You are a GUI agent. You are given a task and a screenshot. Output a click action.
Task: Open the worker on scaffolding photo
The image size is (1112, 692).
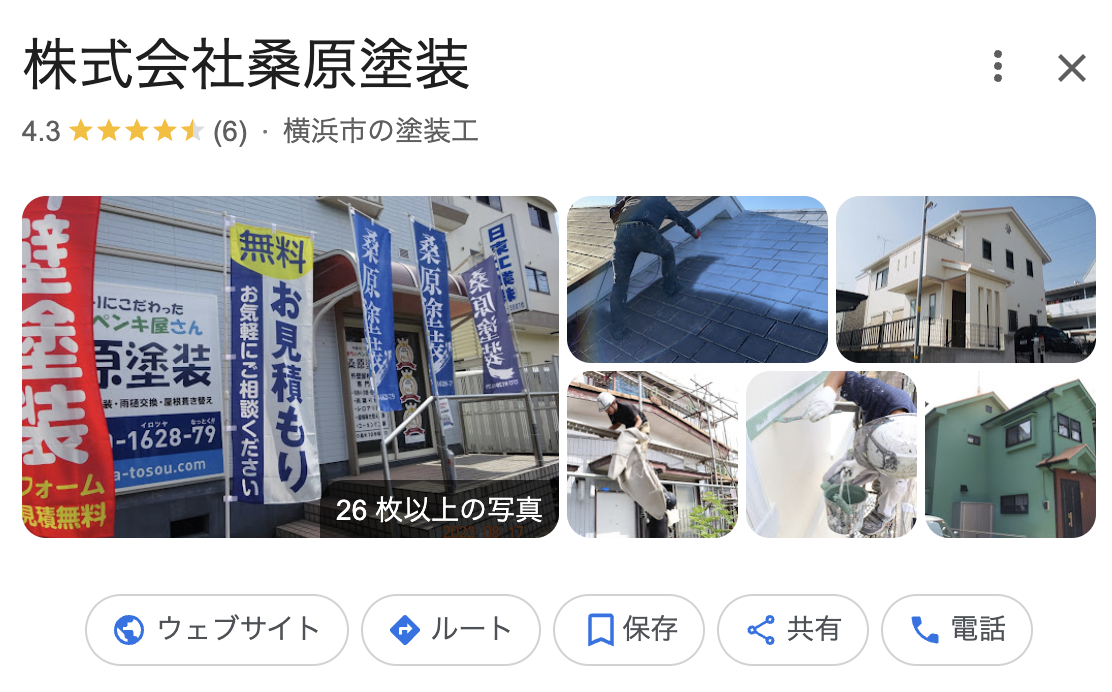652,455
